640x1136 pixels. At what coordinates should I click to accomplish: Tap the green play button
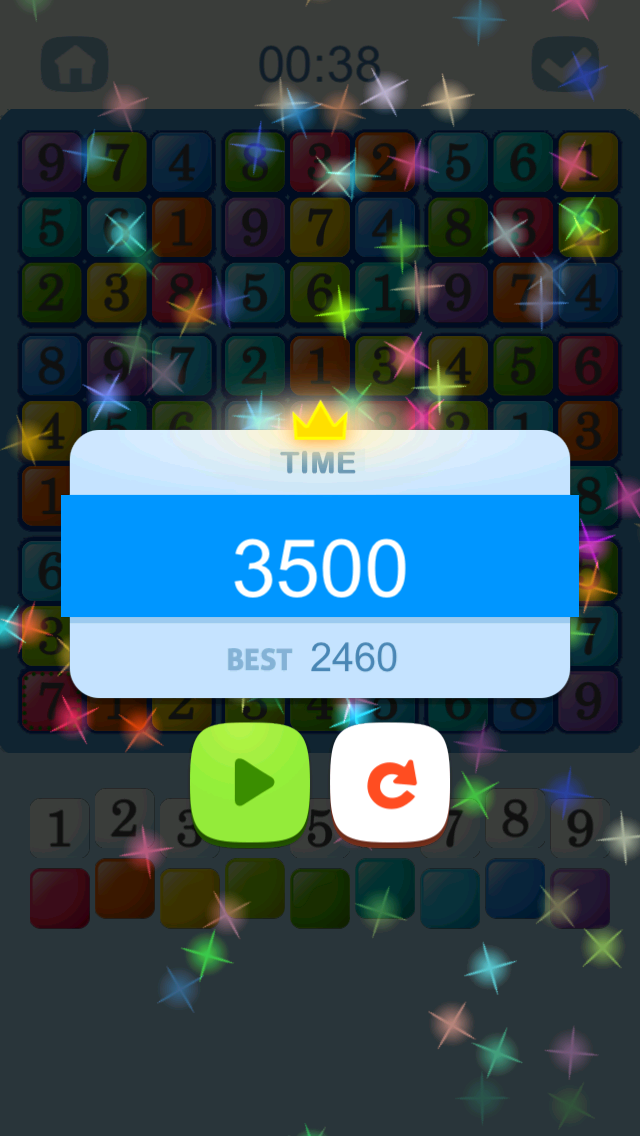point(250,785)
